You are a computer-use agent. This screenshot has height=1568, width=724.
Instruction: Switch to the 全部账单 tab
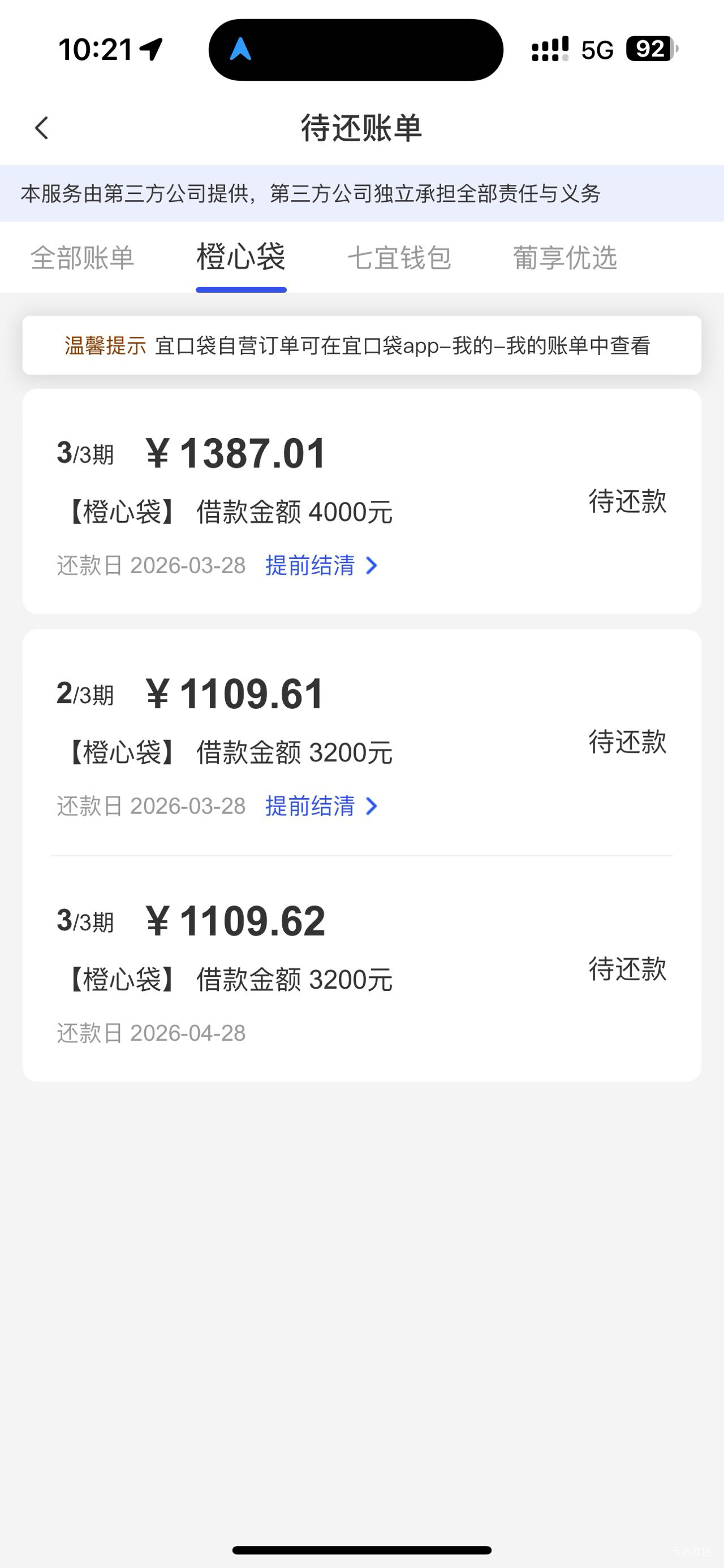tap(82, 258)
